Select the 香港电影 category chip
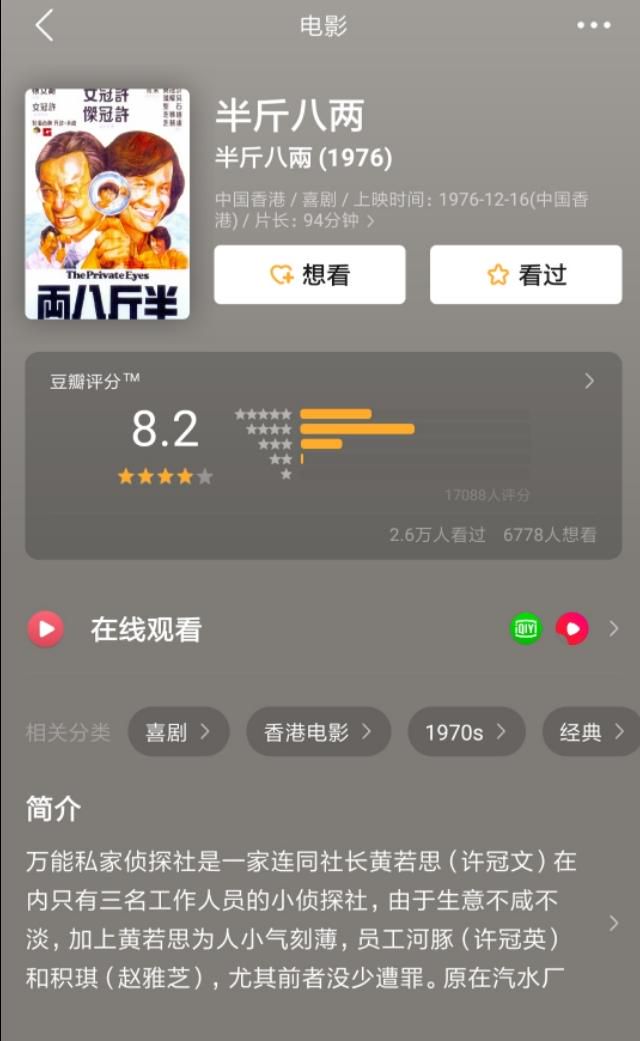Screen dimensions: 640x1041 [318, 732]
